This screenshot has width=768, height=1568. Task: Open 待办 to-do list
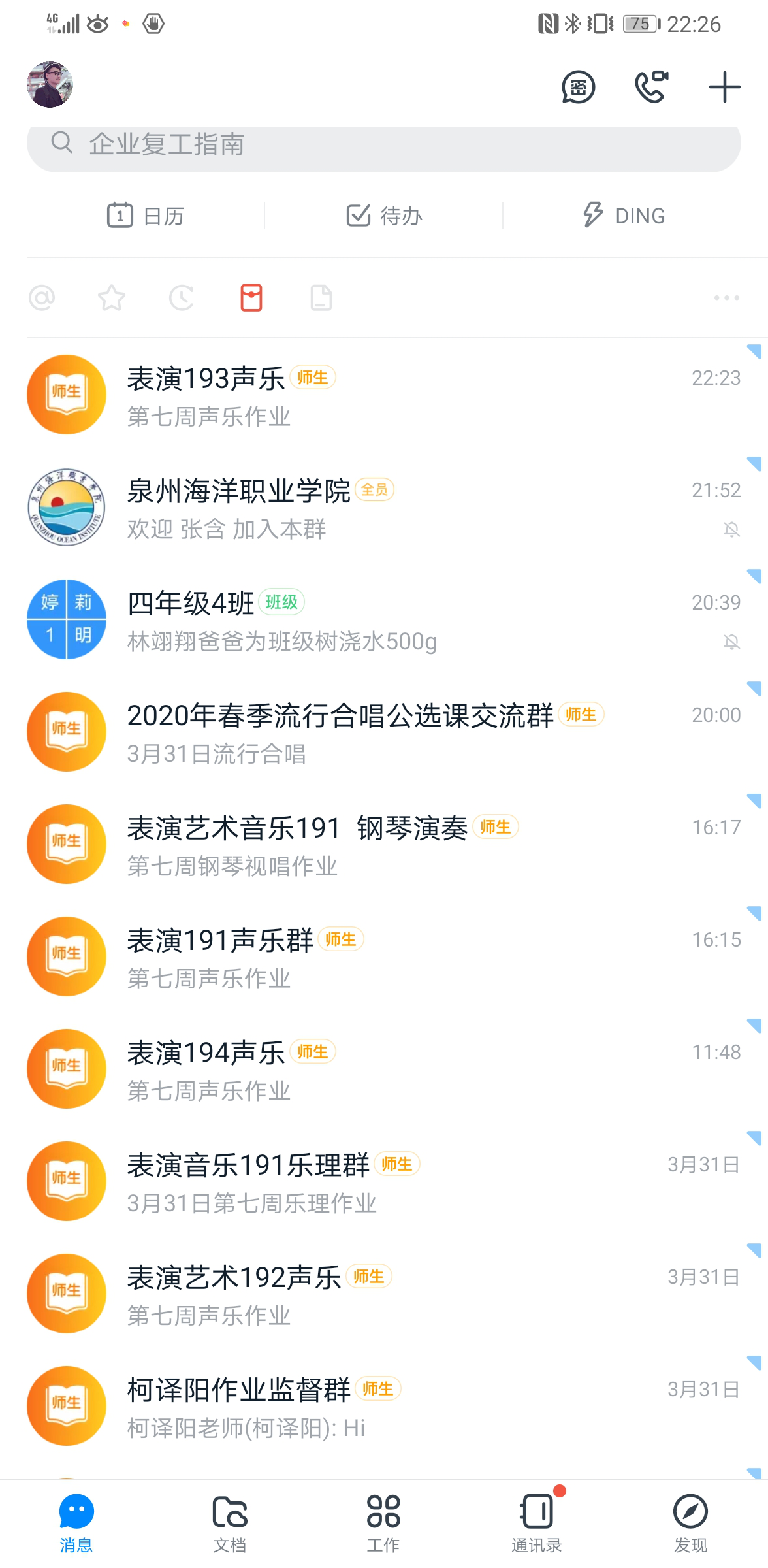384,216
